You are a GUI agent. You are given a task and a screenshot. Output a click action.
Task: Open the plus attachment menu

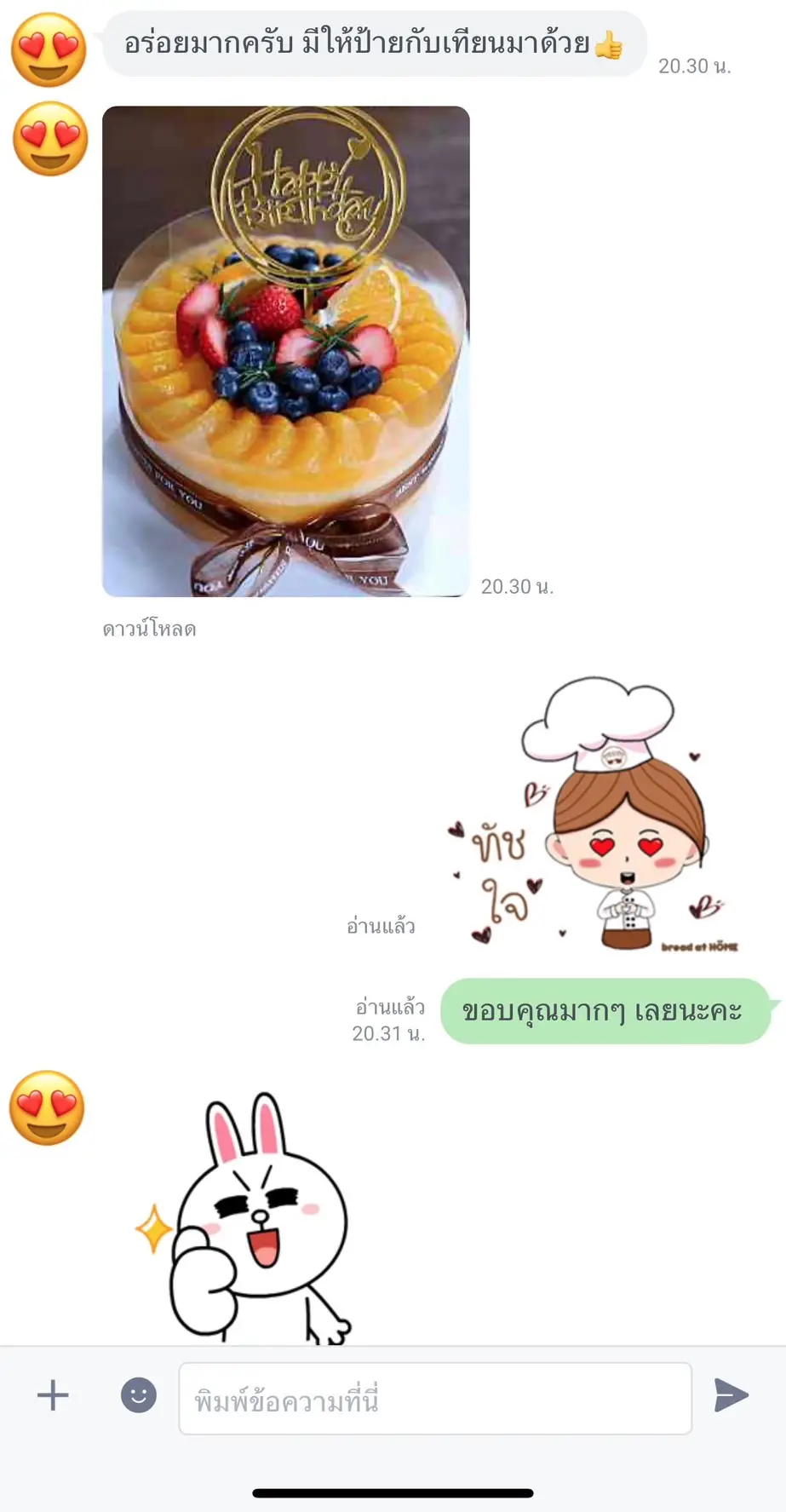click(x=53, y=1395)
